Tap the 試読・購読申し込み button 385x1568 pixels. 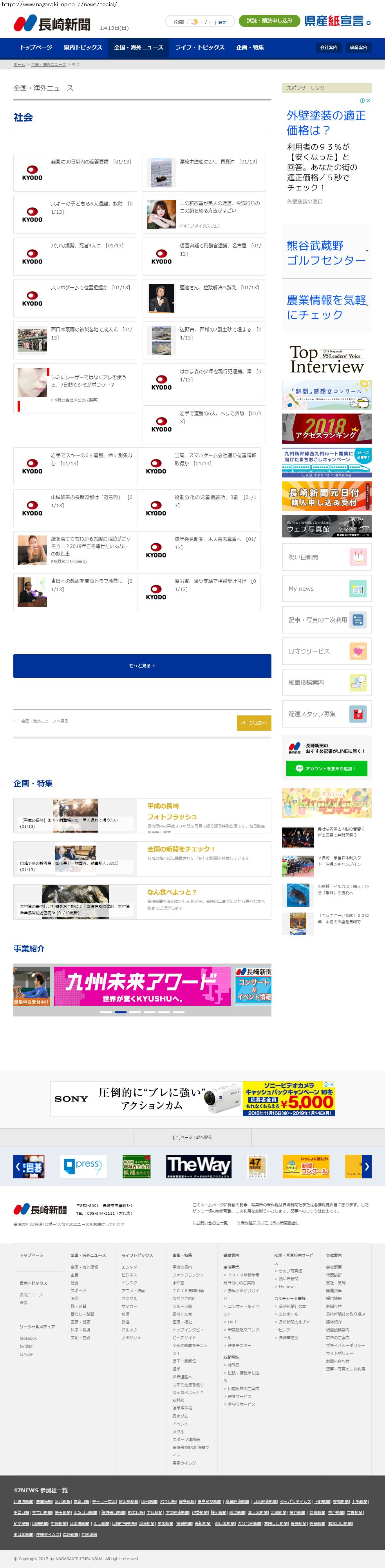pyautogui.click(x=269, y=21)
